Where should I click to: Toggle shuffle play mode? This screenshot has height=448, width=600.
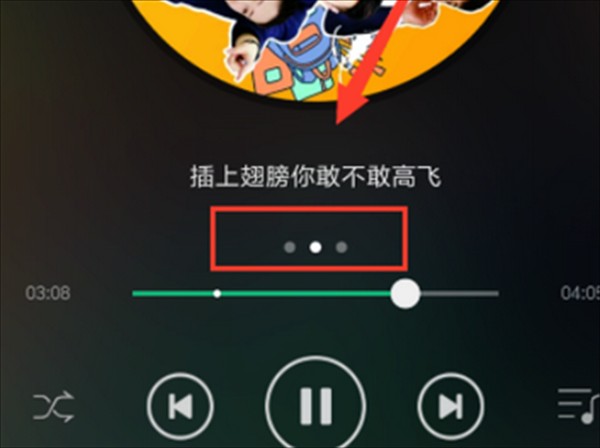51,406
